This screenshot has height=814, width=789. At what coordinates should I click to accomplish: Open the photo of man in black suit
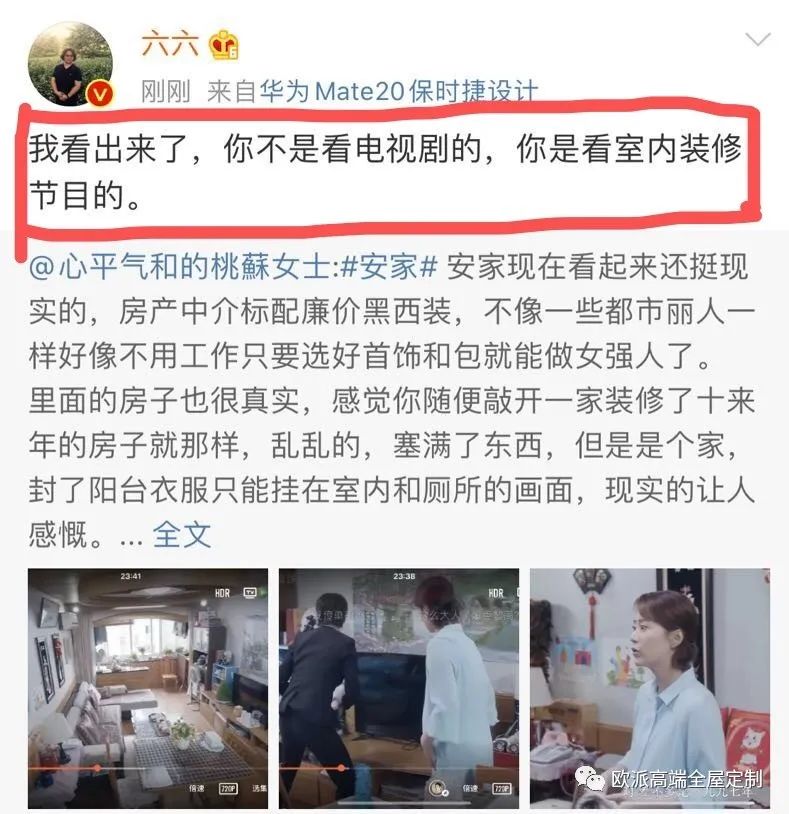coord(398,688)
